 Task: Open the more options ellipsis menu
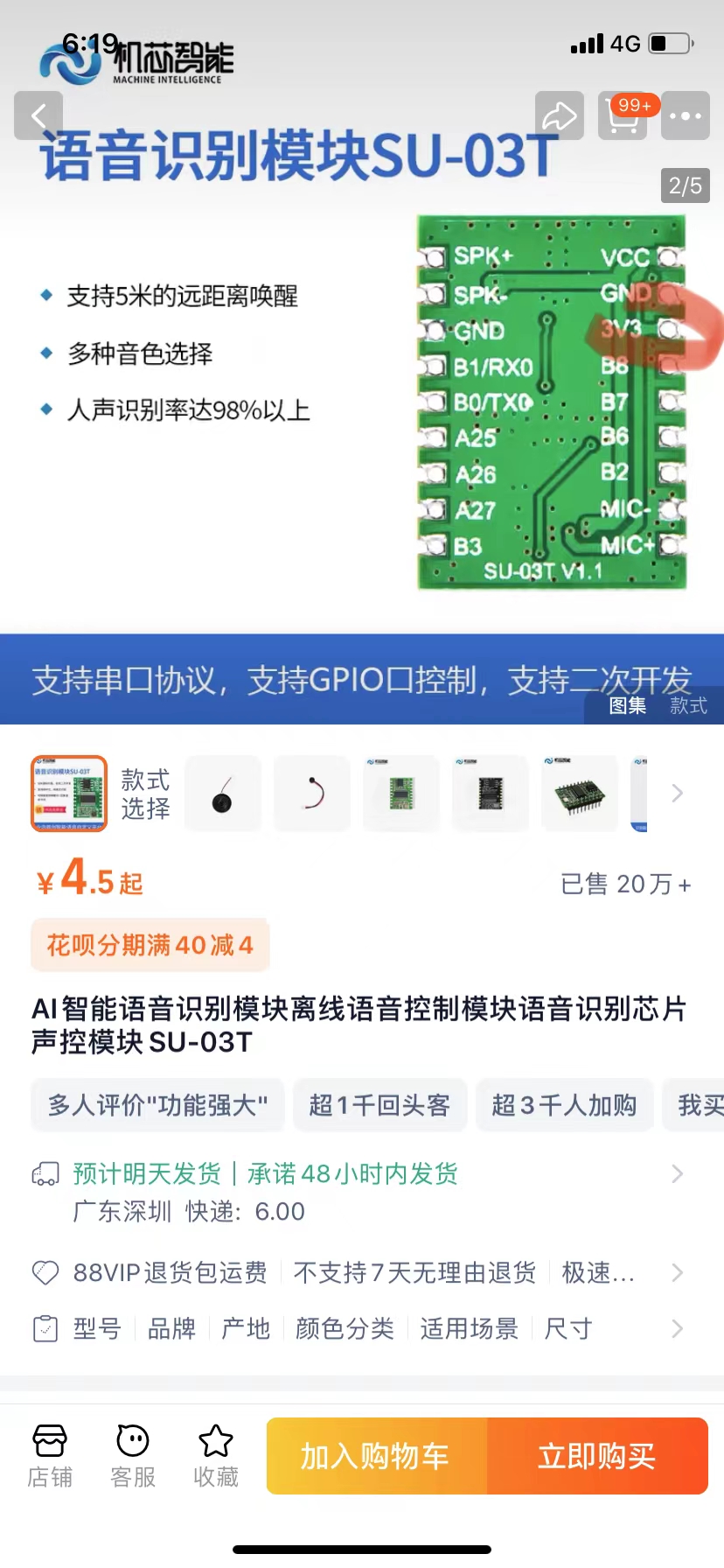click(686, 115)
